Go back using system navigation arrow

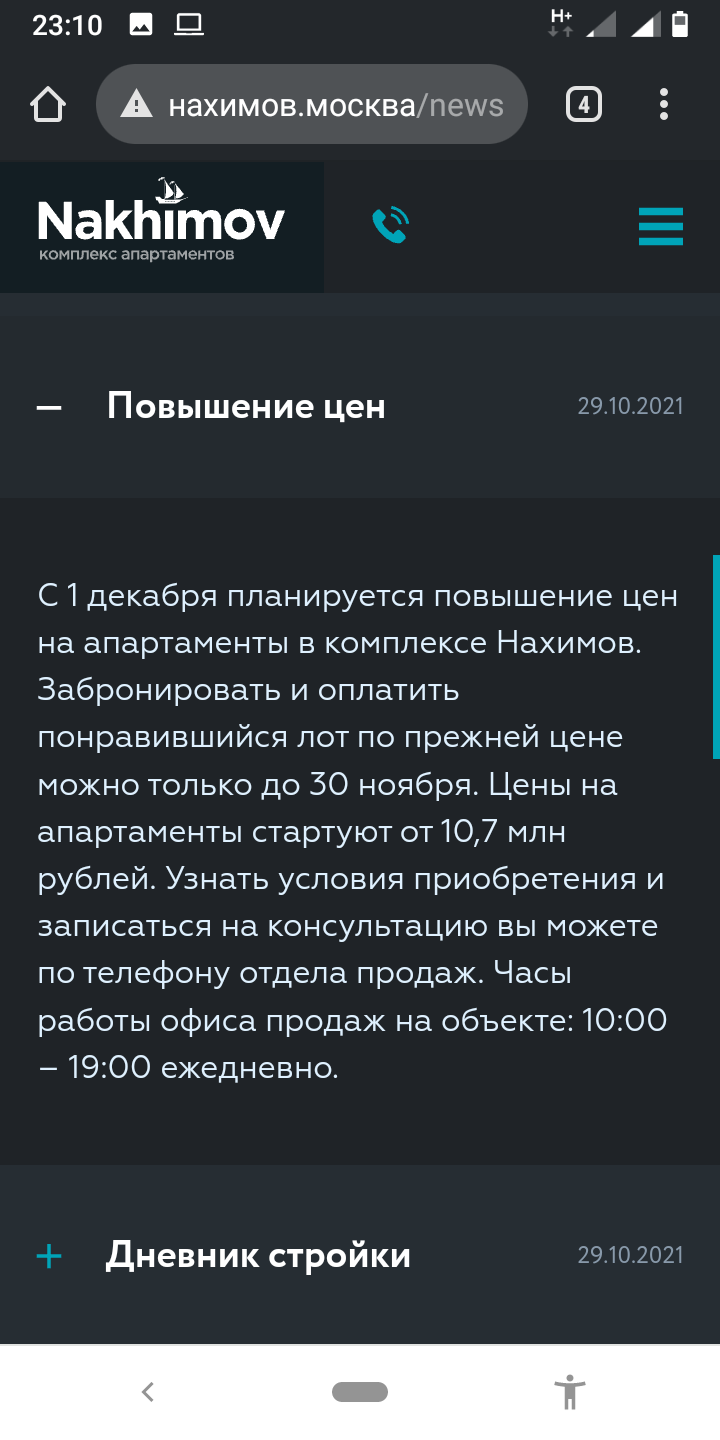[148, 1392]
